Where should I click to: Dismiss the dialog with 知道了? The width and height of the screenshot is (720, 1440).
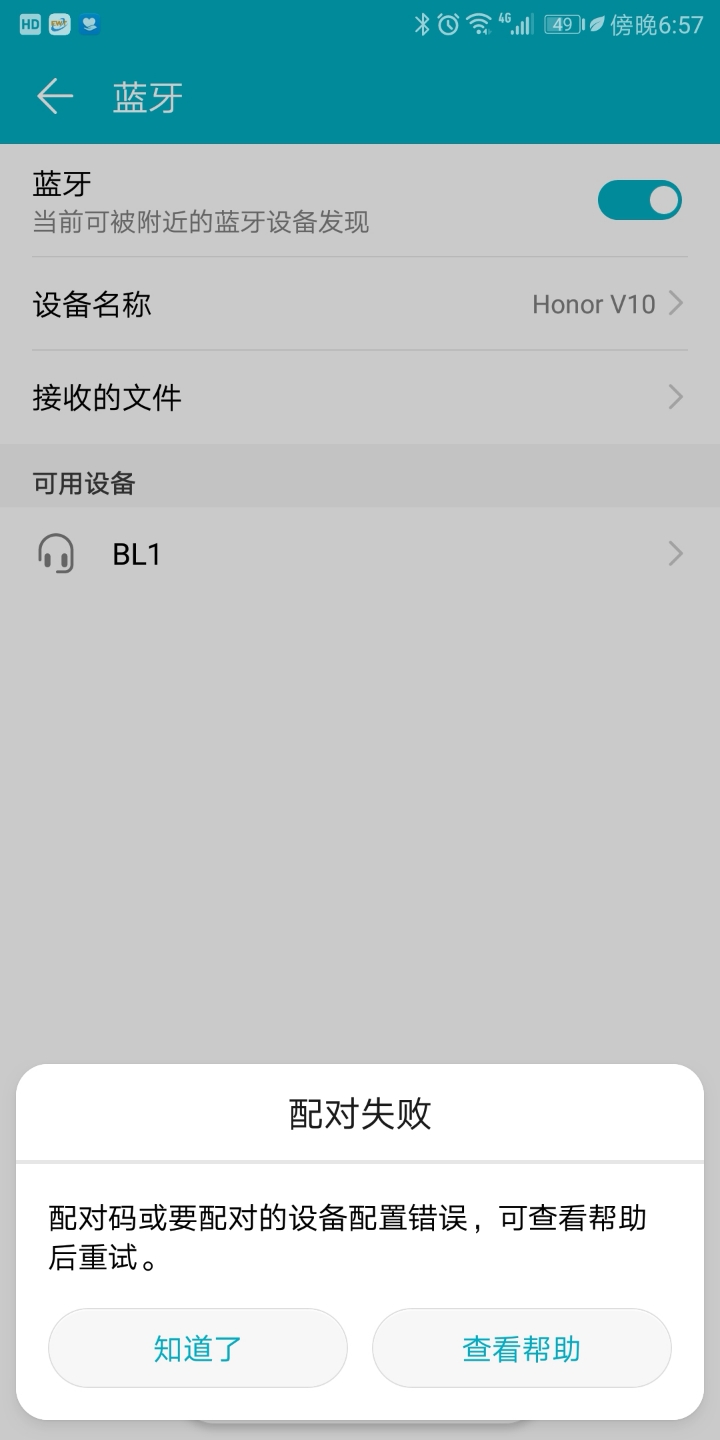198,1348
